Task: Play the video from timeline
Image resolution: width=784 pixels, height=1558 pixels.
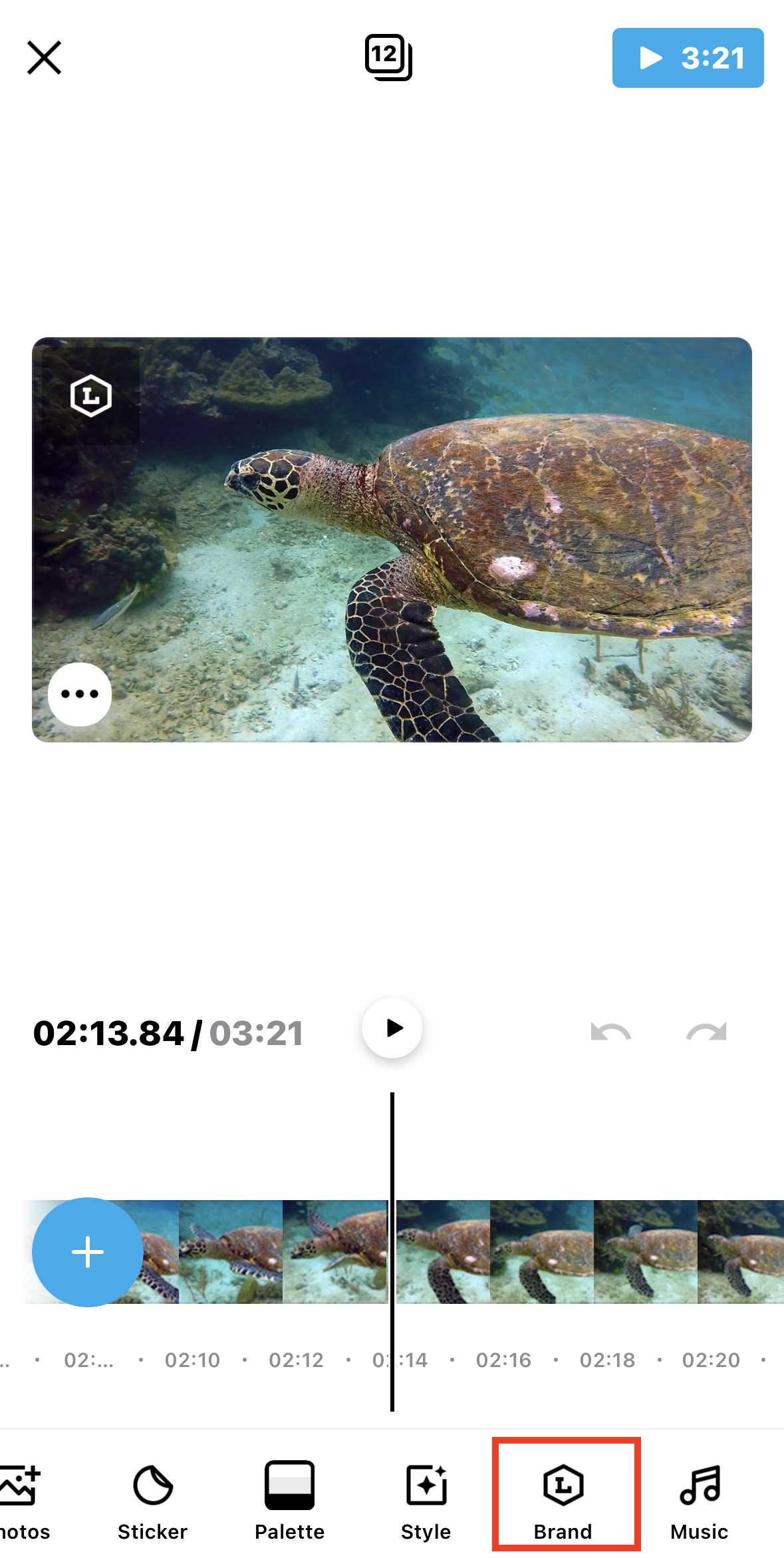Action: [392, 1028]
